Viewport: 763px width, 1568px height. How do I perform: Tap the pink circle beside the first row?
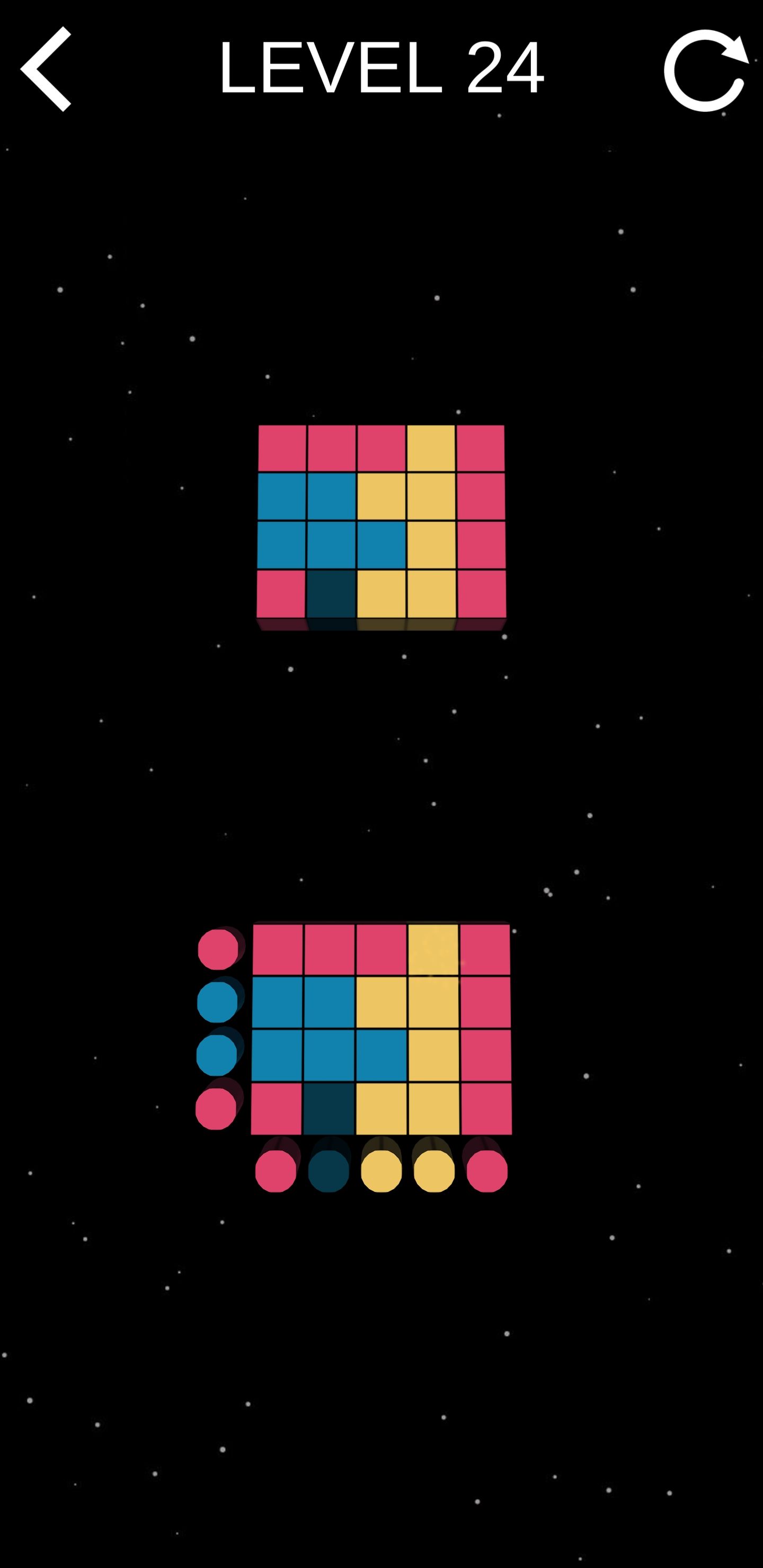218,950
